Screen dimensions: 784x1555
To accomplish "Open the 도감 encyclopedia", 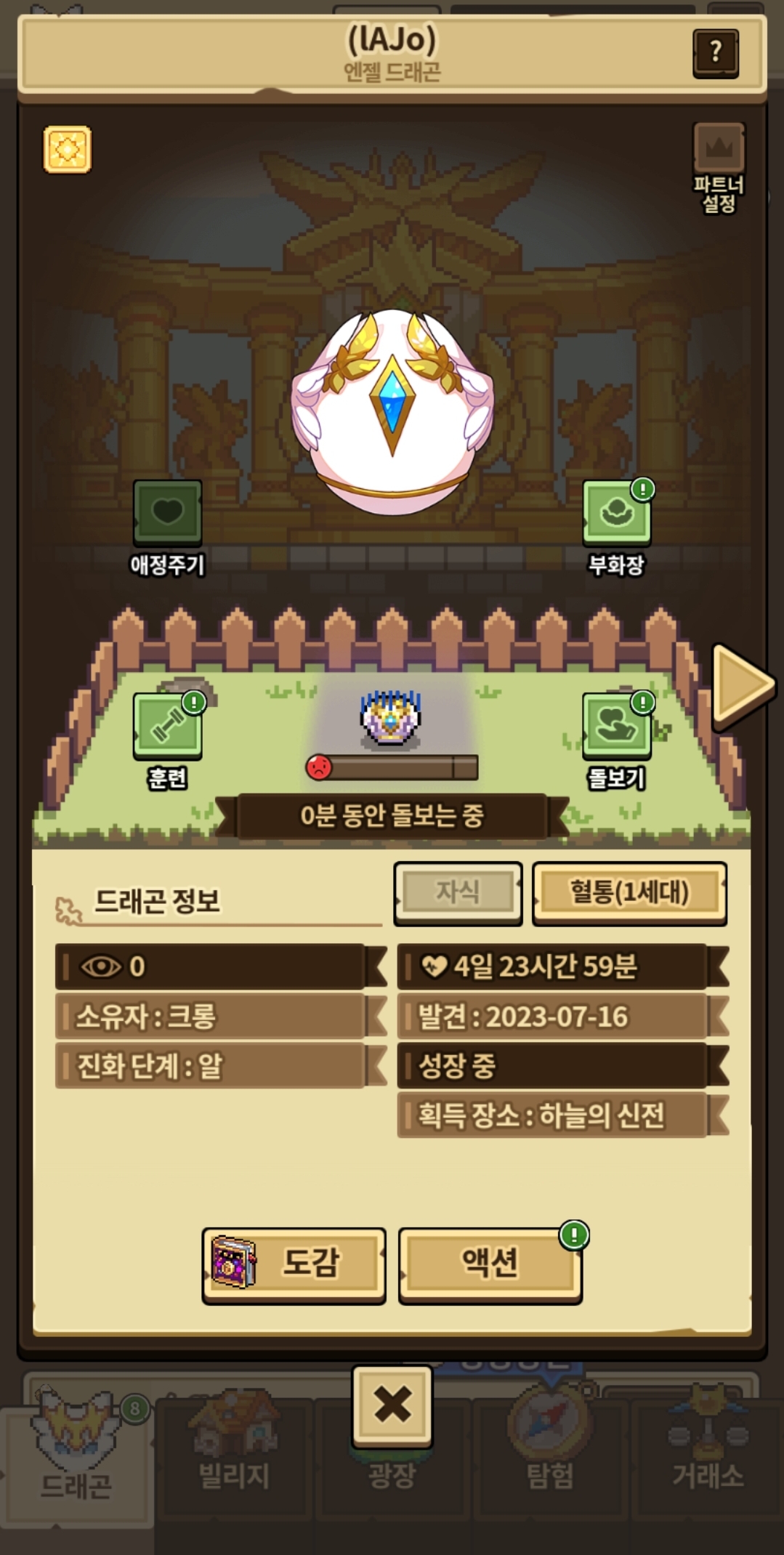I will [x=294, y=1263].
